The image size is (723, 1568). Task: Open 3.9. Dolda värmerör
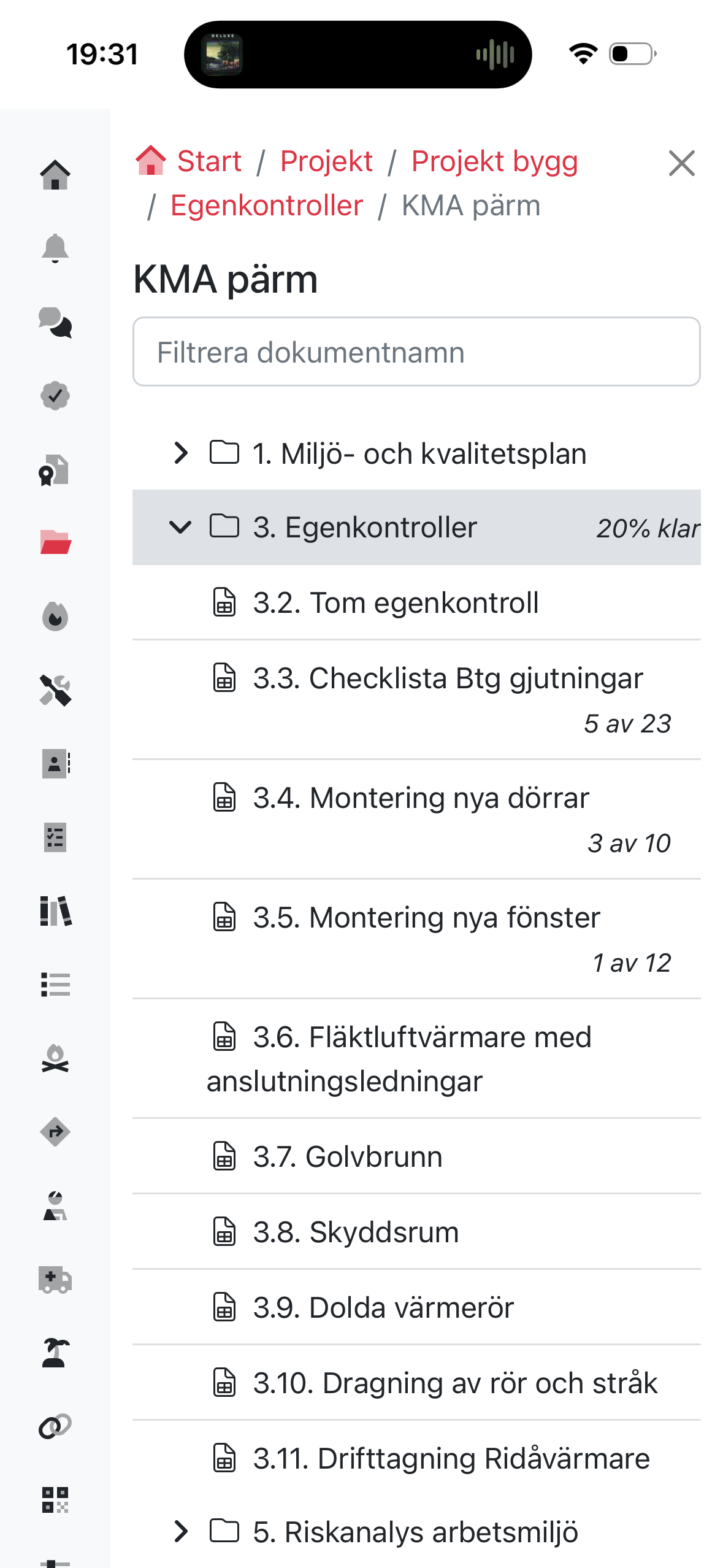point(383,1308)
